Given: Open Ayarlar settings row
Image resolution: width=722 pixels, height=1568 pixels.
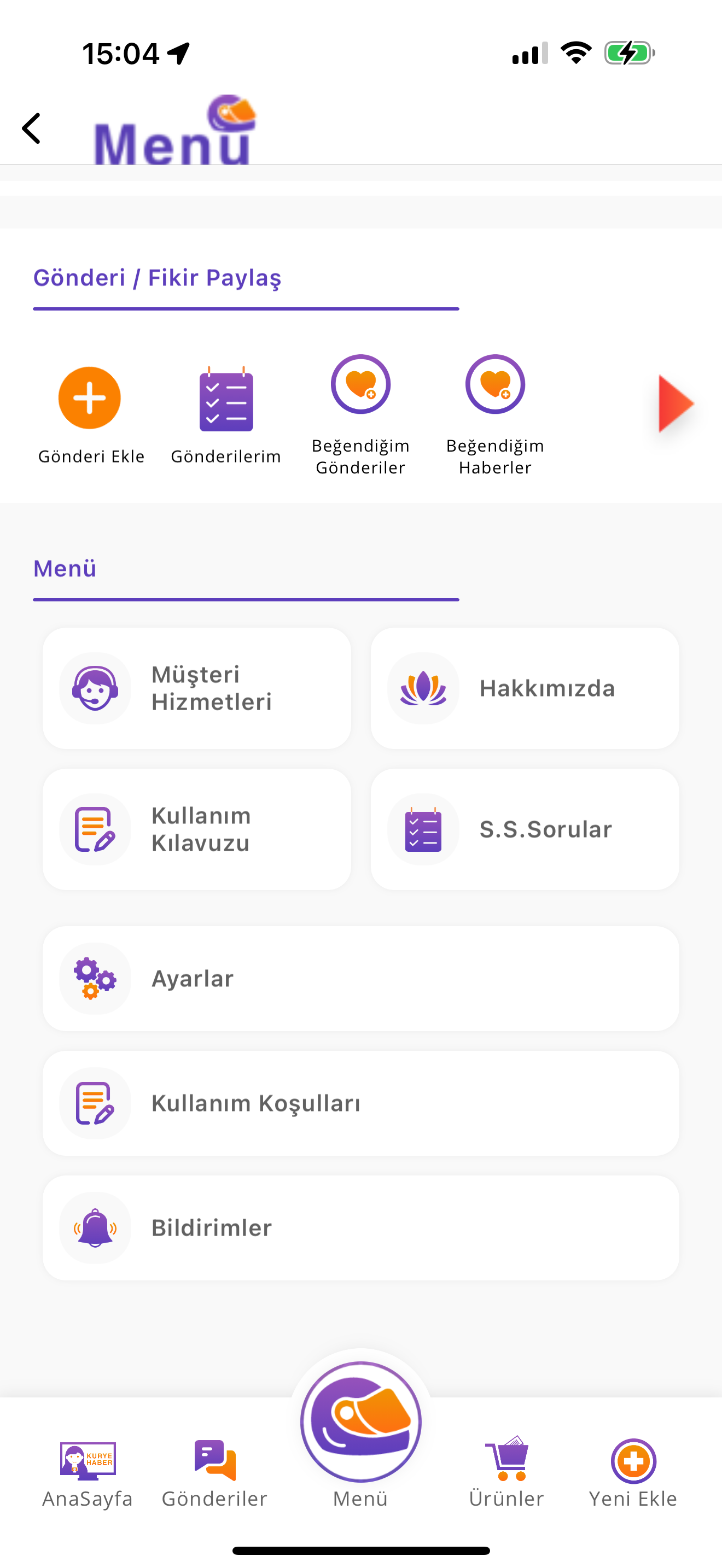Looking at the screenshot, I should click(360, 978).
